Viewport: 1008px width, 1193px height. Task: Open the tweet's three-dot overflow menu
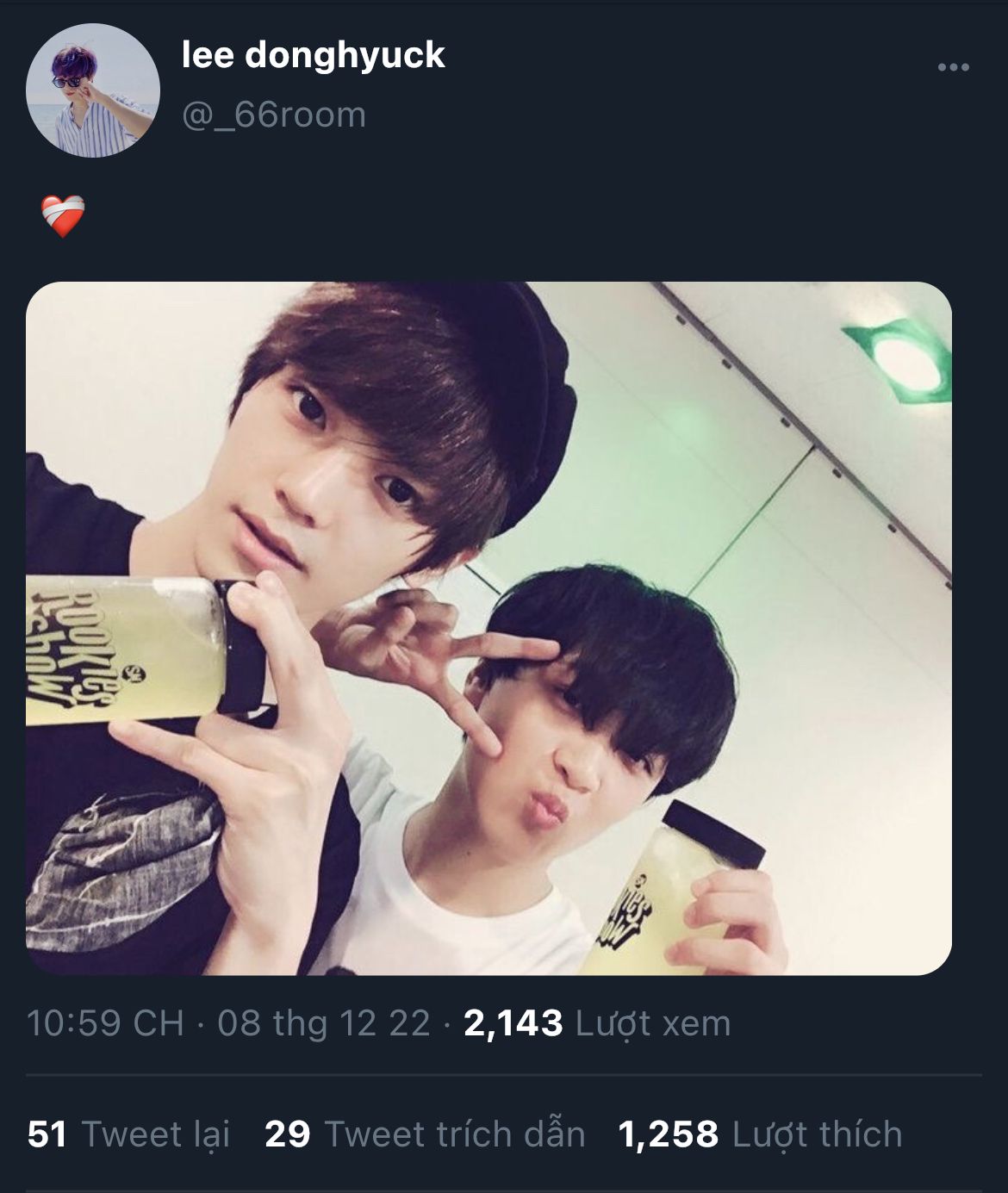953,67
